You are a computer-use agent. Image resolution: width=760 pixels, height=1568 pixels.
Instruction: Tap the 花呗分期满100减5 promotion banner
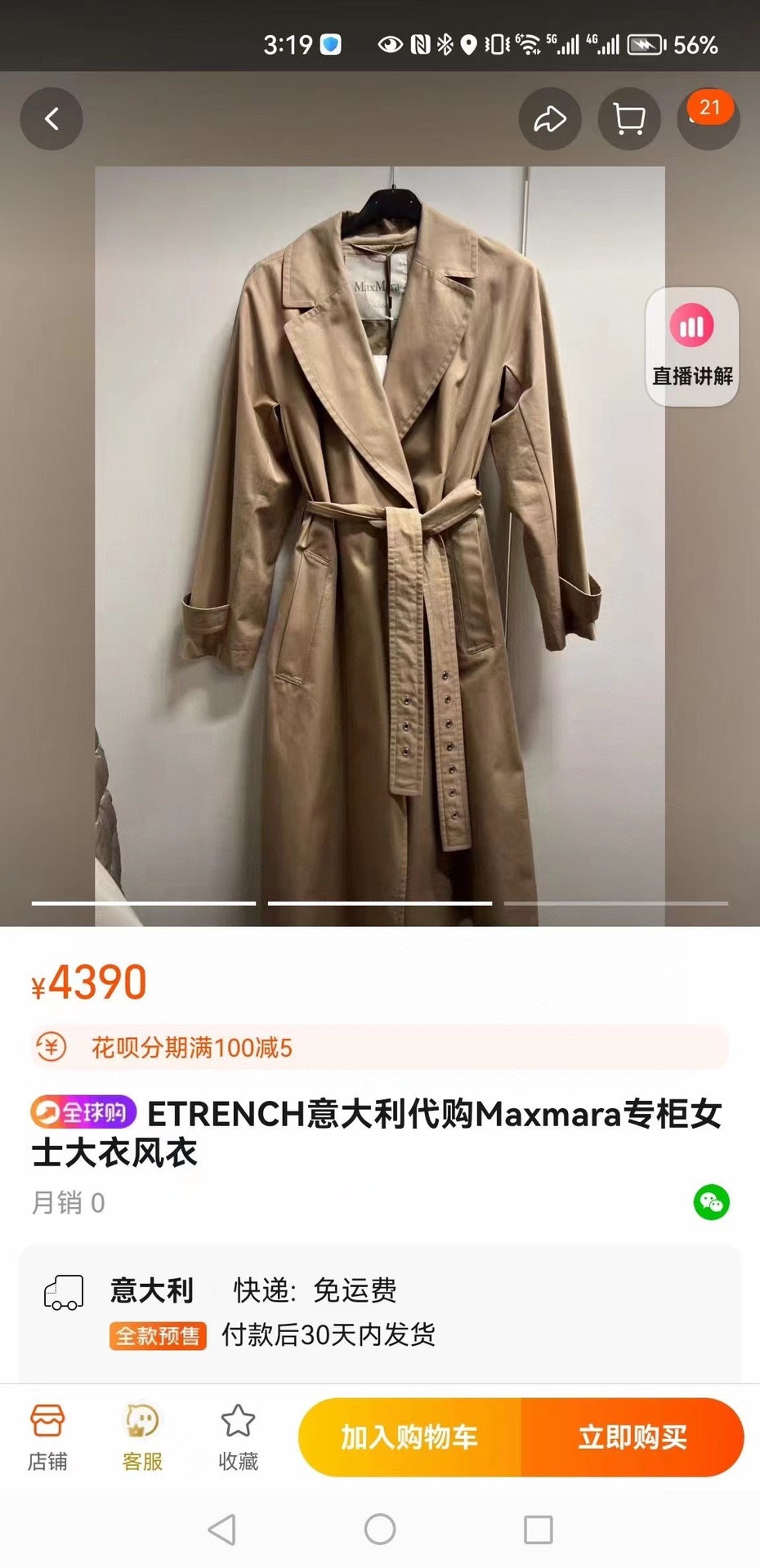(x=379, y=1047)
